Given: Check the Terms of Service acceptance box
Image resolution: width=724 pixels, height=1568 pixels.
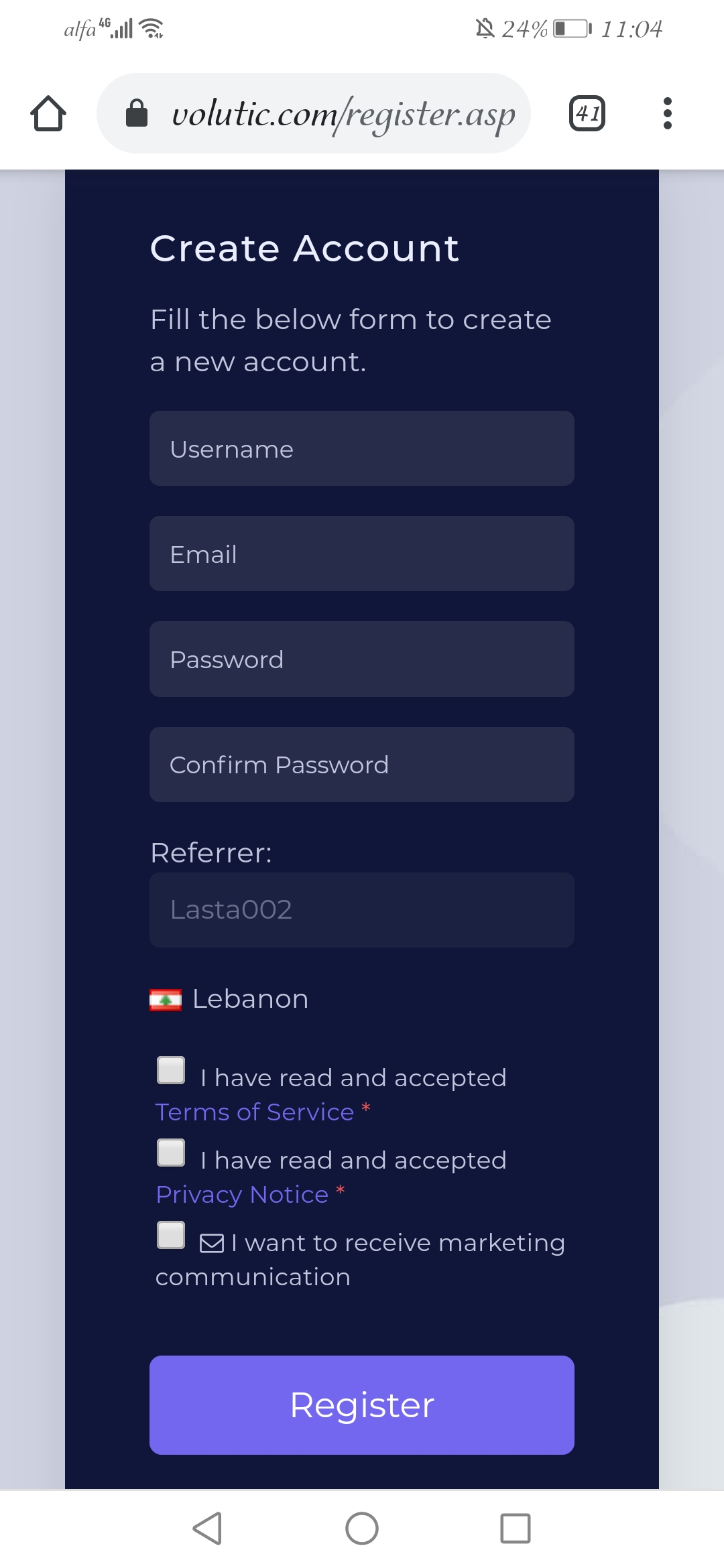Looking at the screenshot, I should tap(171, 1070).
